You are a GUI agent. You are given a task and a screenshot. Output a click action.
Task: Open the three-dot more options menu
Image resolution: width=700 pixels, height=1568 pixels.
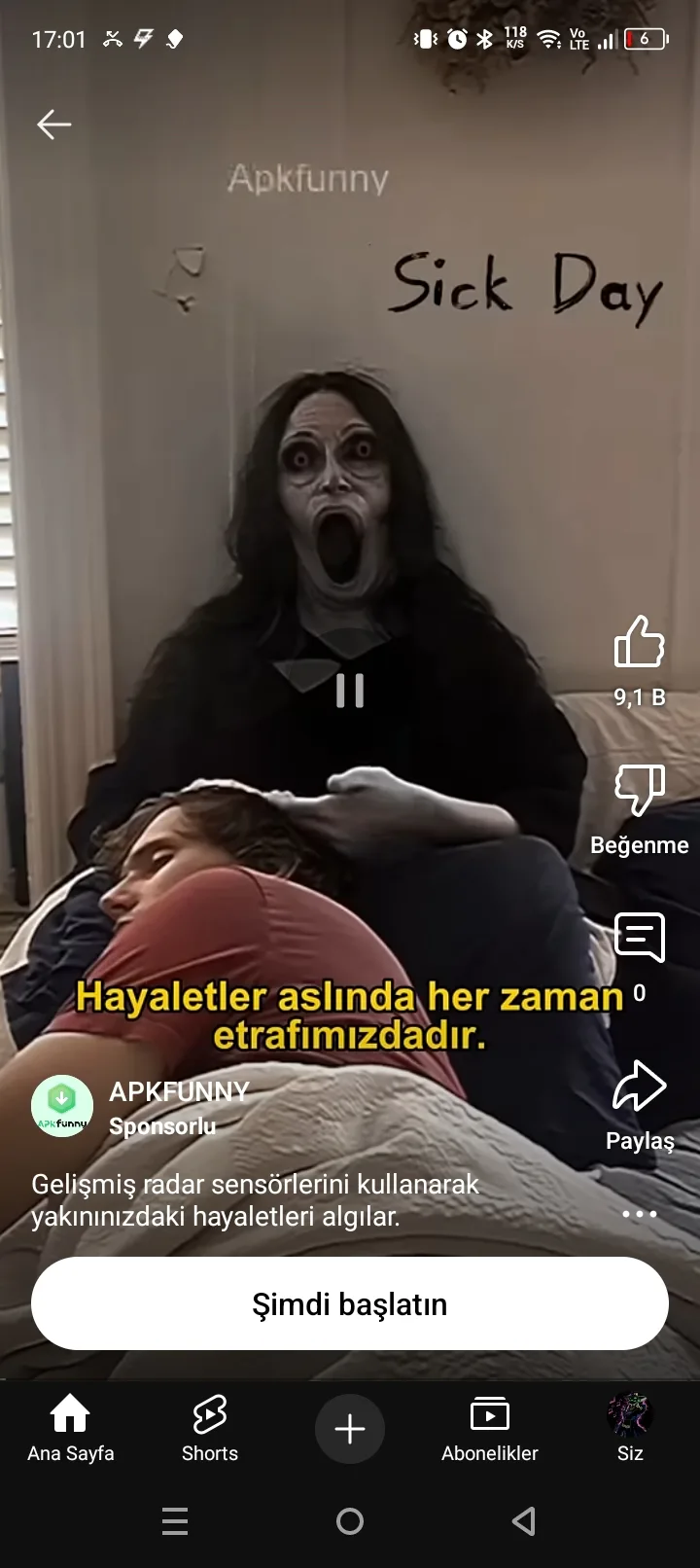click(639, 1214)
